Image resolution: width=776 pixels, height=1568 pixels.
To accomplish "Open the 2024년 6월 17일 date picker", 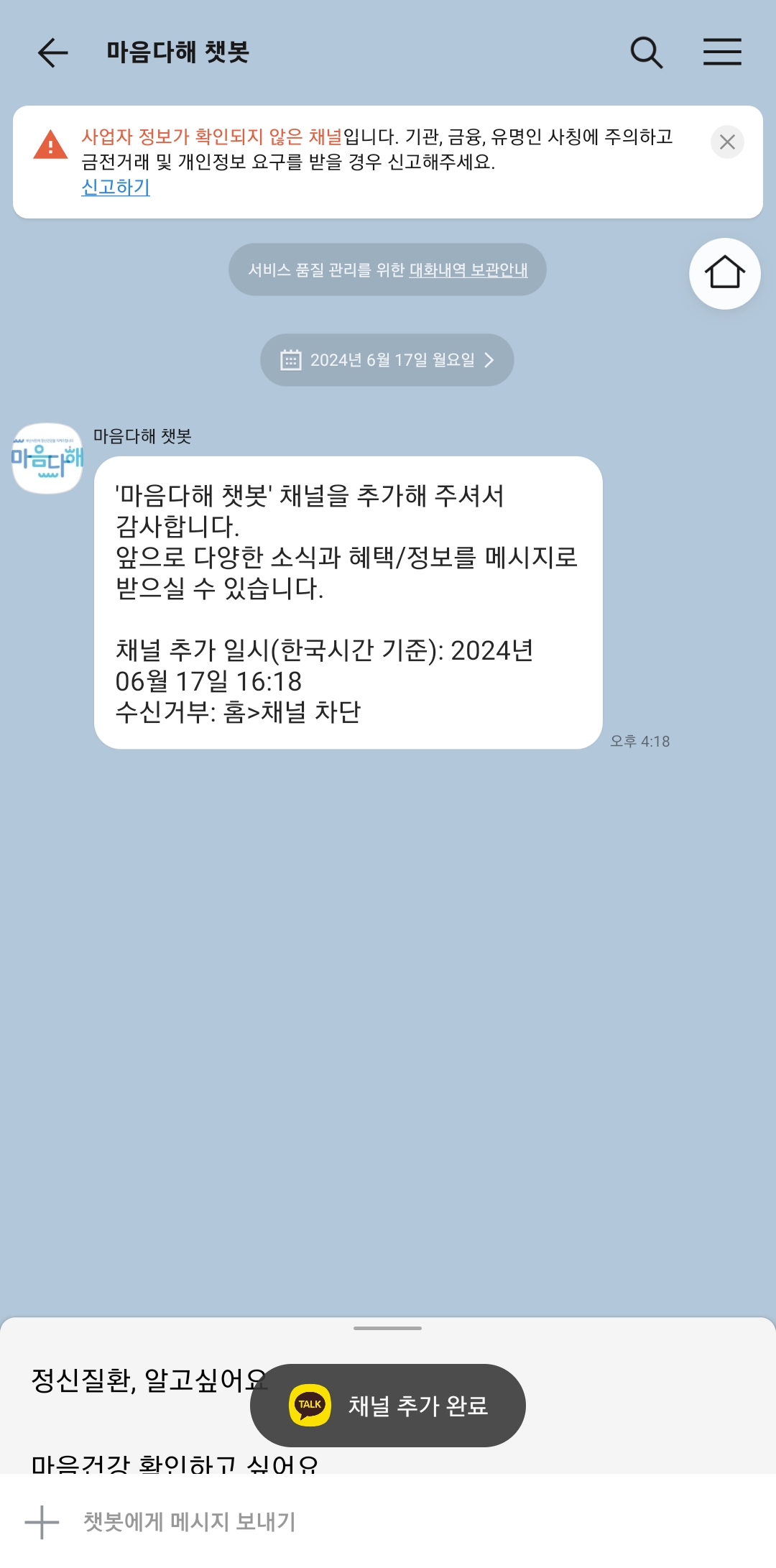I will click(387, 360).
